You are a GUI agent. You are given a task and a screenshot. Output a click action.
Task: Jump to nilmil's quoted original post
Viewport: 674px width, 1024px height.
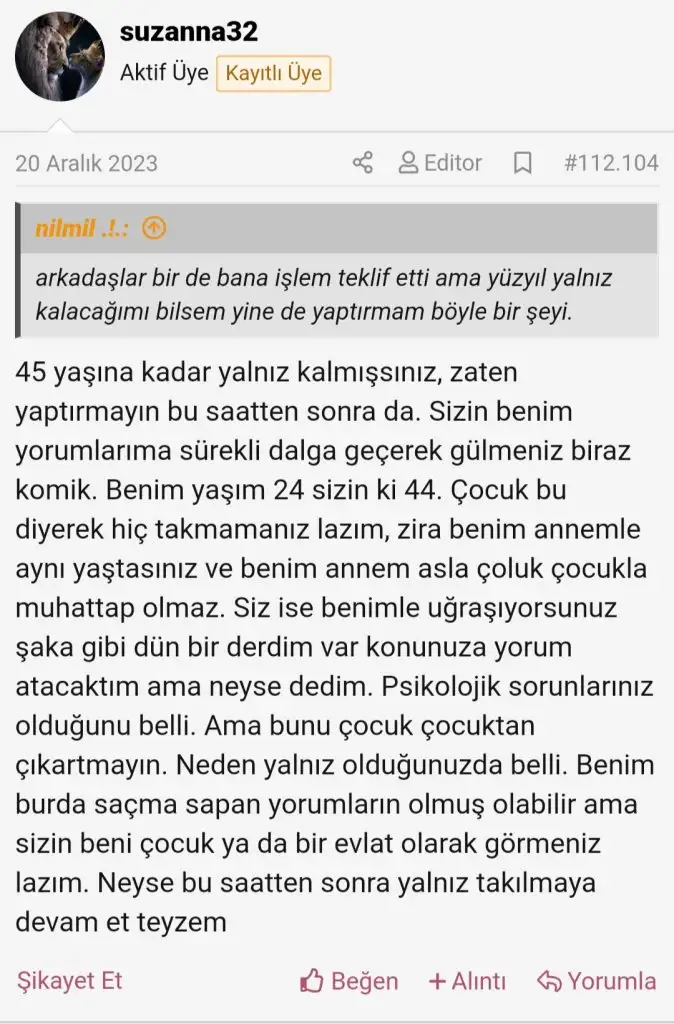point(154,228)
